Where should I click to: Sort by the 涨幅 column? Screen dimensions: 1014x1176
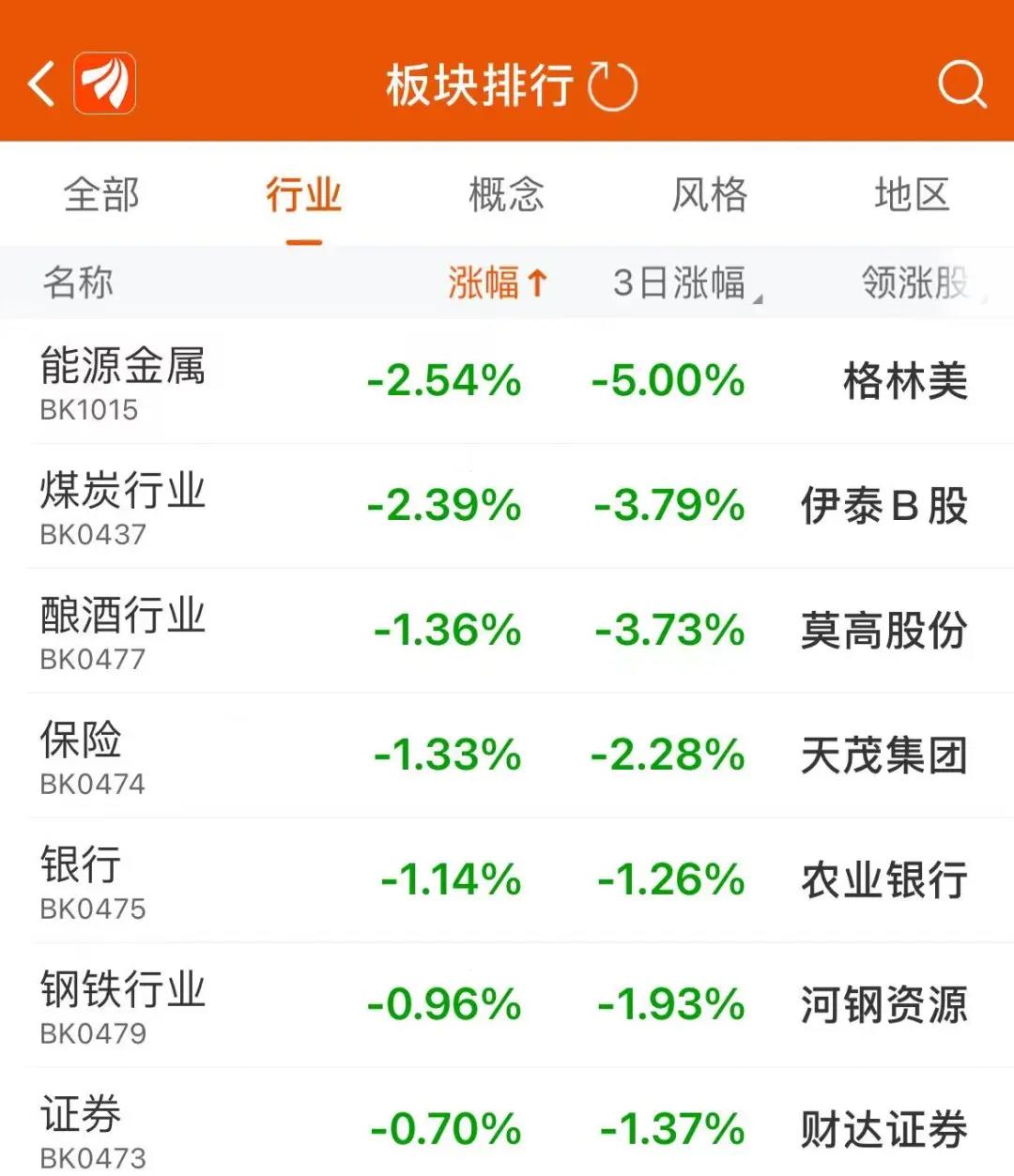pyautogui.click(x=497, y=283)
